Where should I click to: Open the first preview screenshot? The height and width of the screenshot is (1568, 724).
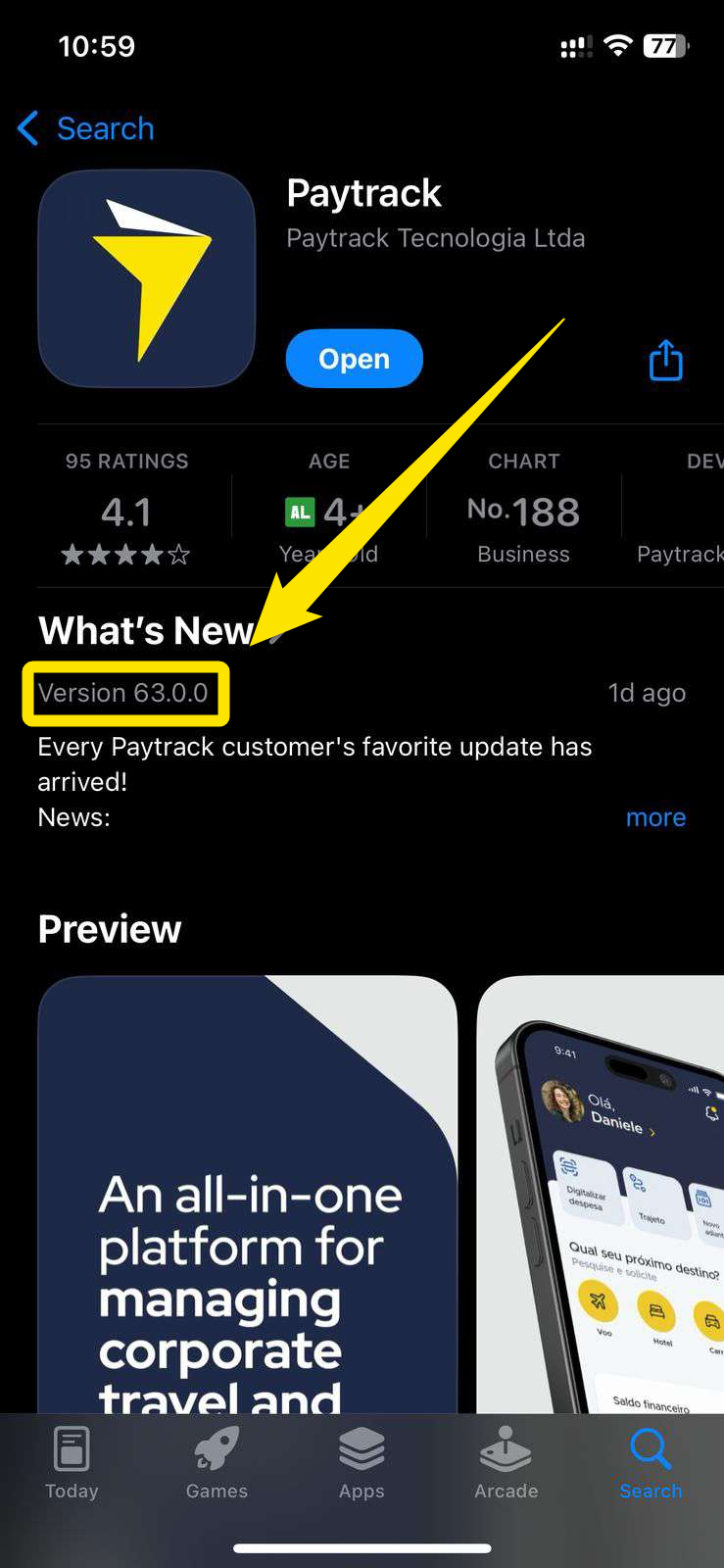248,1194
